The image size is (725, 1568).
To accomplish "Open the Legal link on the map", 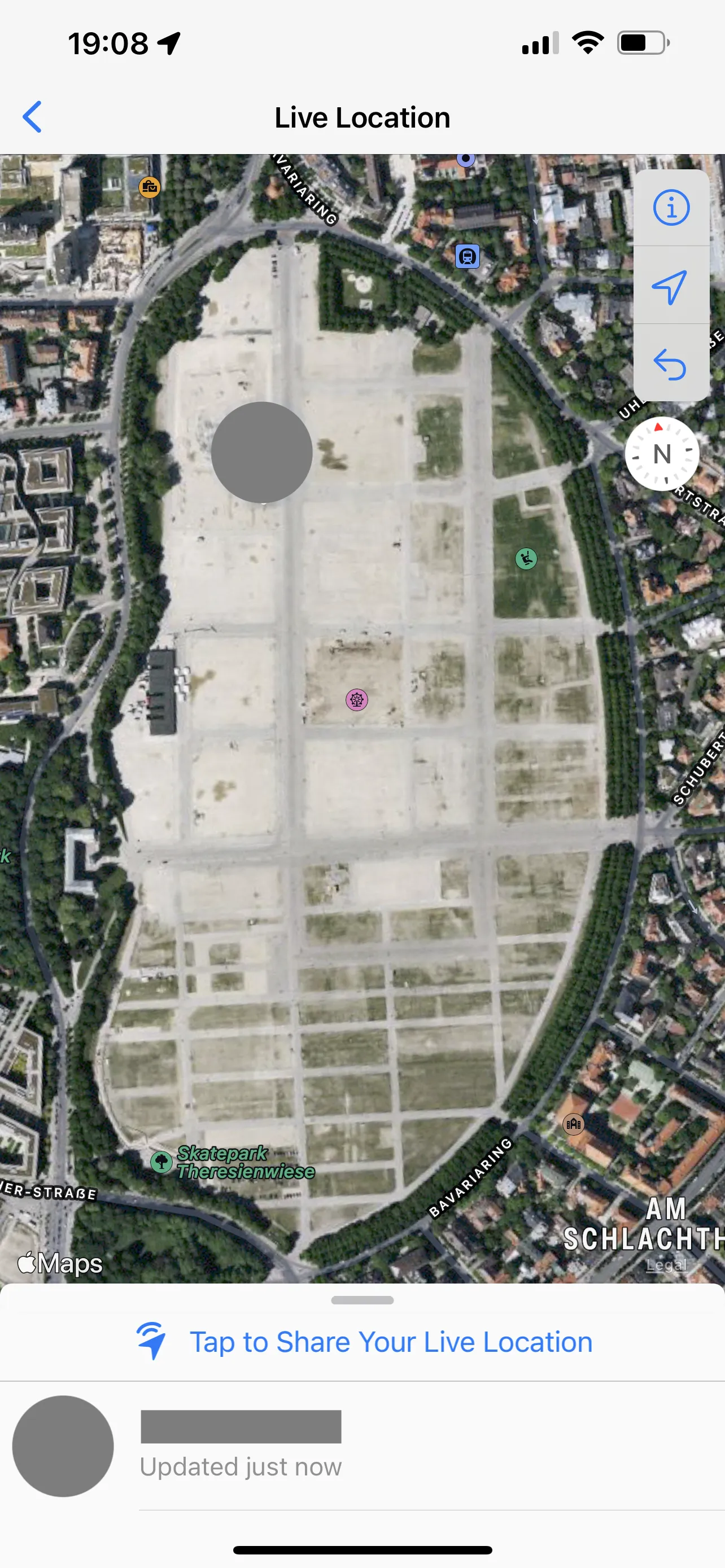I will (x=666, y=1265).
